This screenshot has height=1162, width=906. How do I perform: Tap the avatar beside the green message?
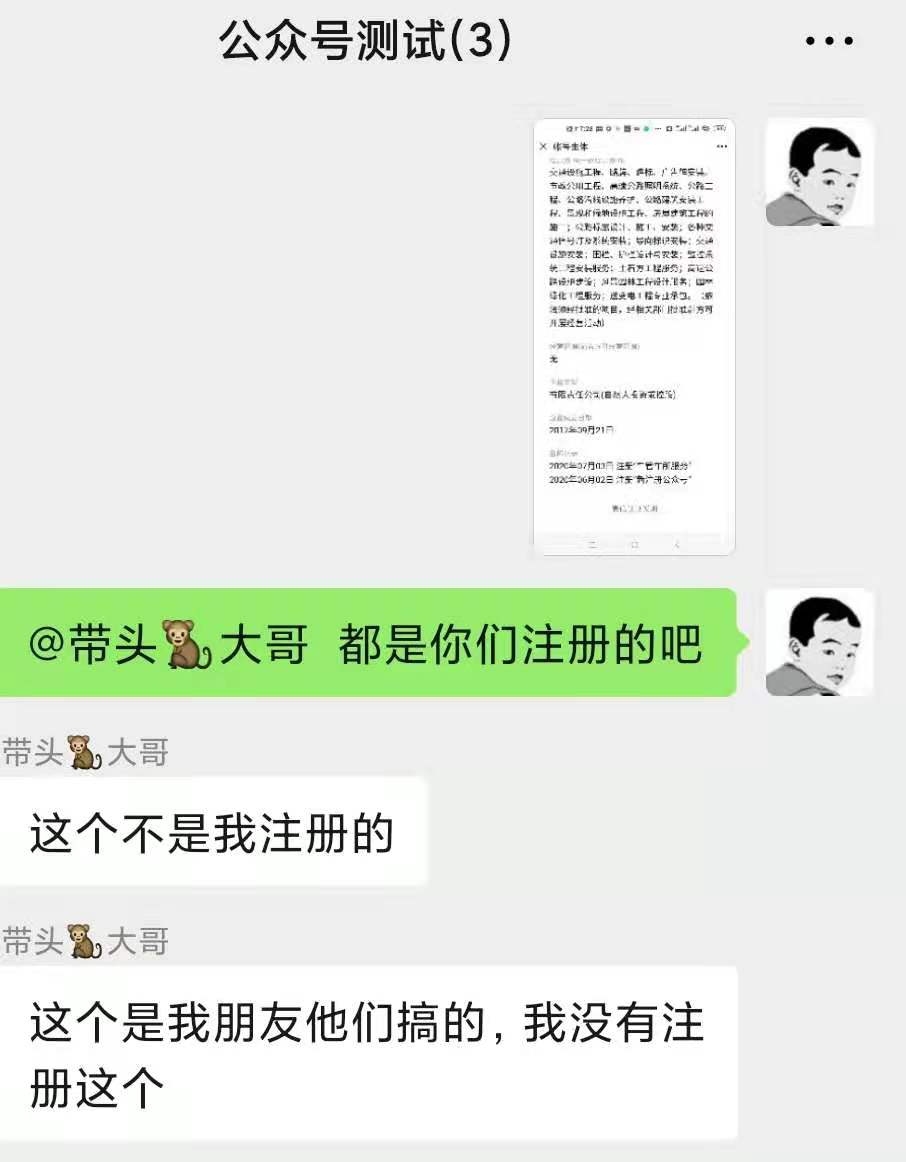coord(819,641)
